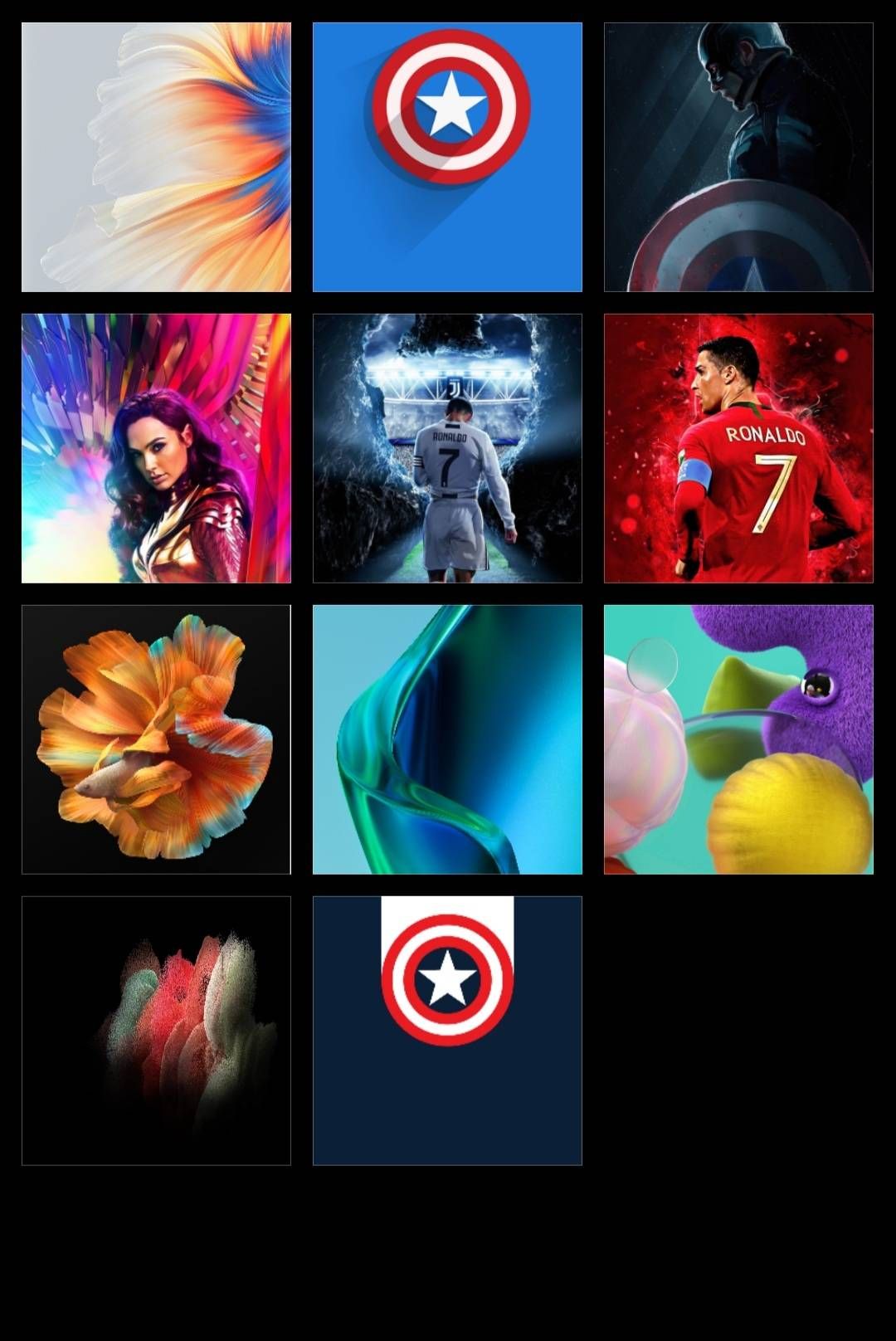Screen dimensions: 896x1341
Task: Select the red Ronaldo 7 jersey wallpaper
Action: [738, 448]
